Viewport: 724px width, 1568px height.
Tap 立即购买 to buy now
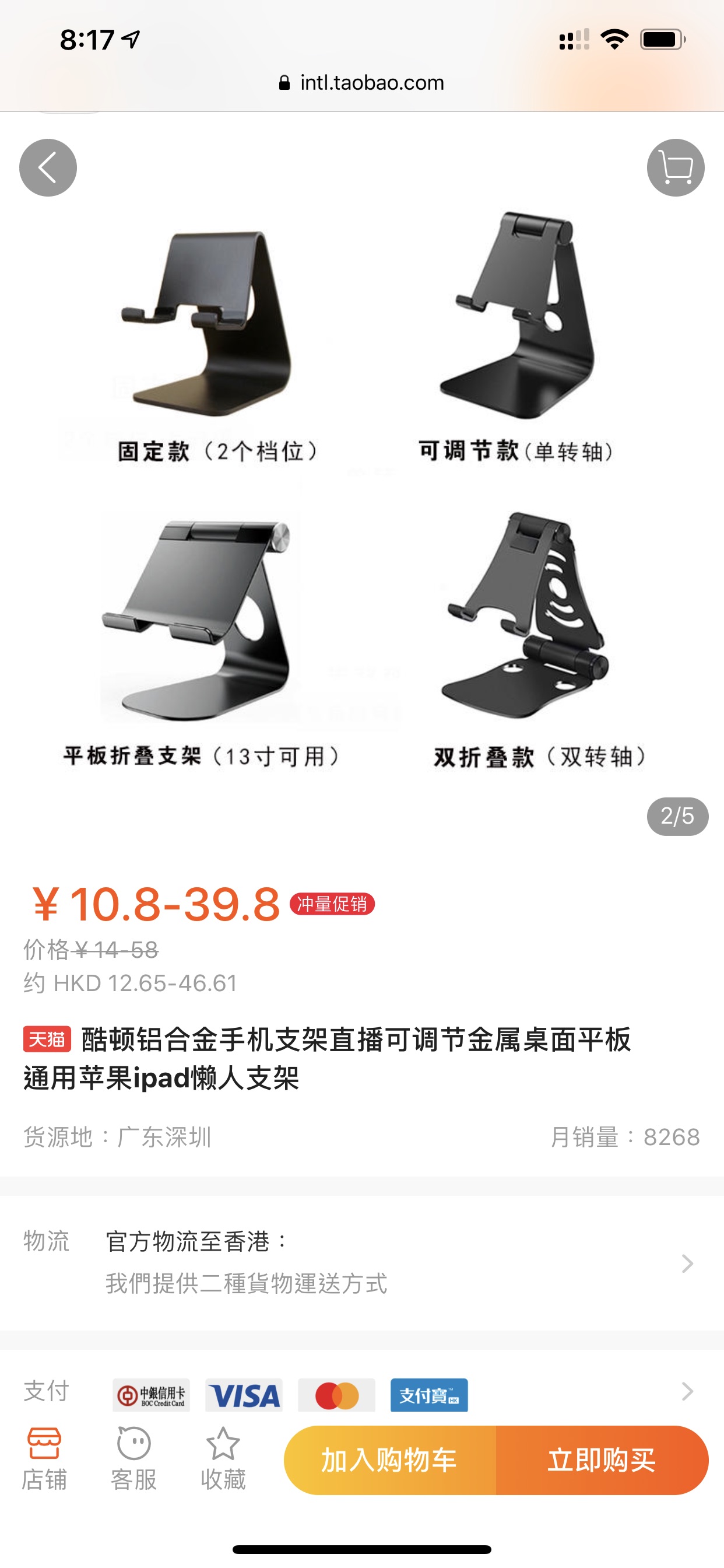(602, 1460)
